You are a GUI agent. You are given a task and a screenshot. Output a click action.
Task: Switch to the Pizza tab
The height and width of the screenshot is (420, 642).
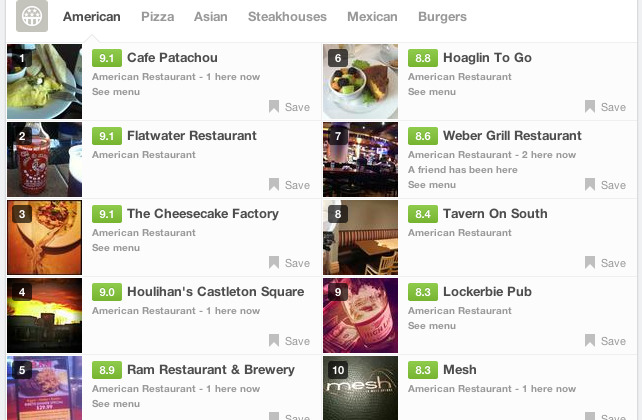tap(157, 17)
